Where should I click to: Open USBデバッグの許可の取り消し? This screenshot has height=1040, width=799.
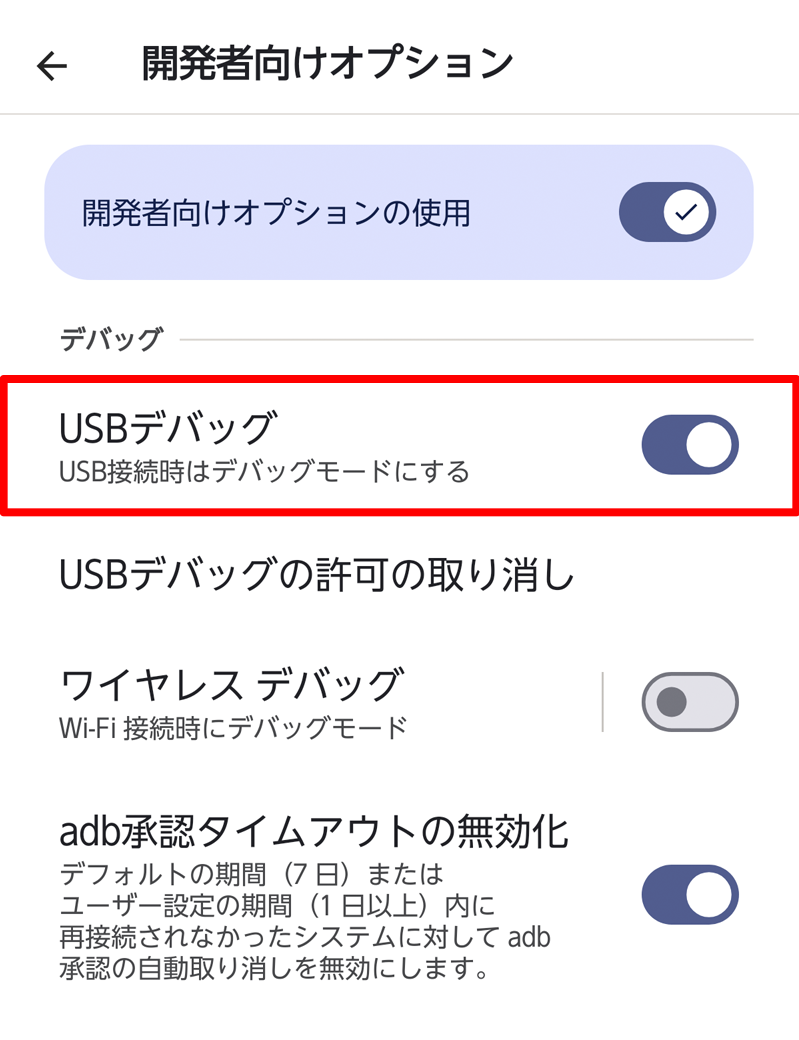[317, 575]
